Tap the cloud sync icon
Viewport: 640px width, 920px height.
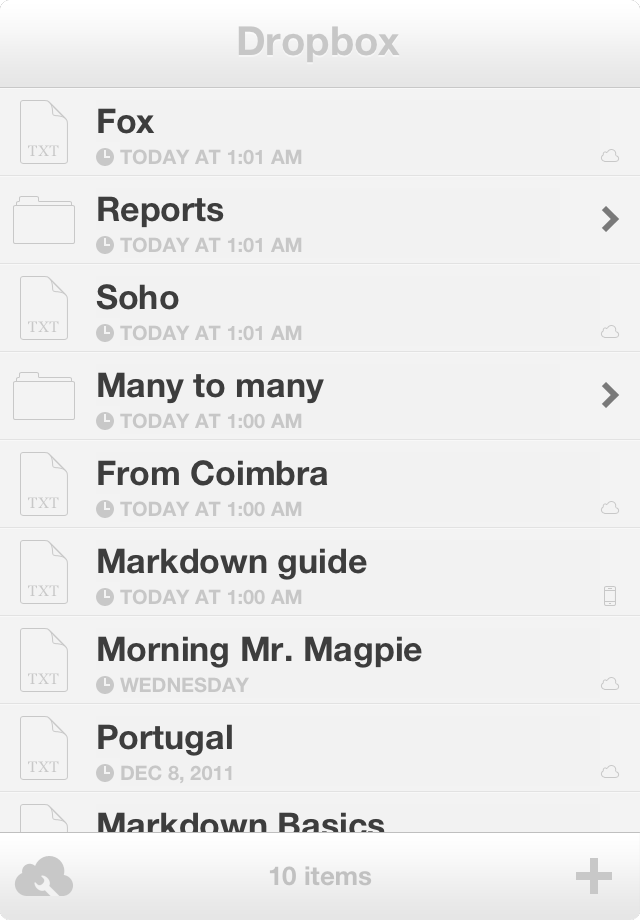[44, 877]
